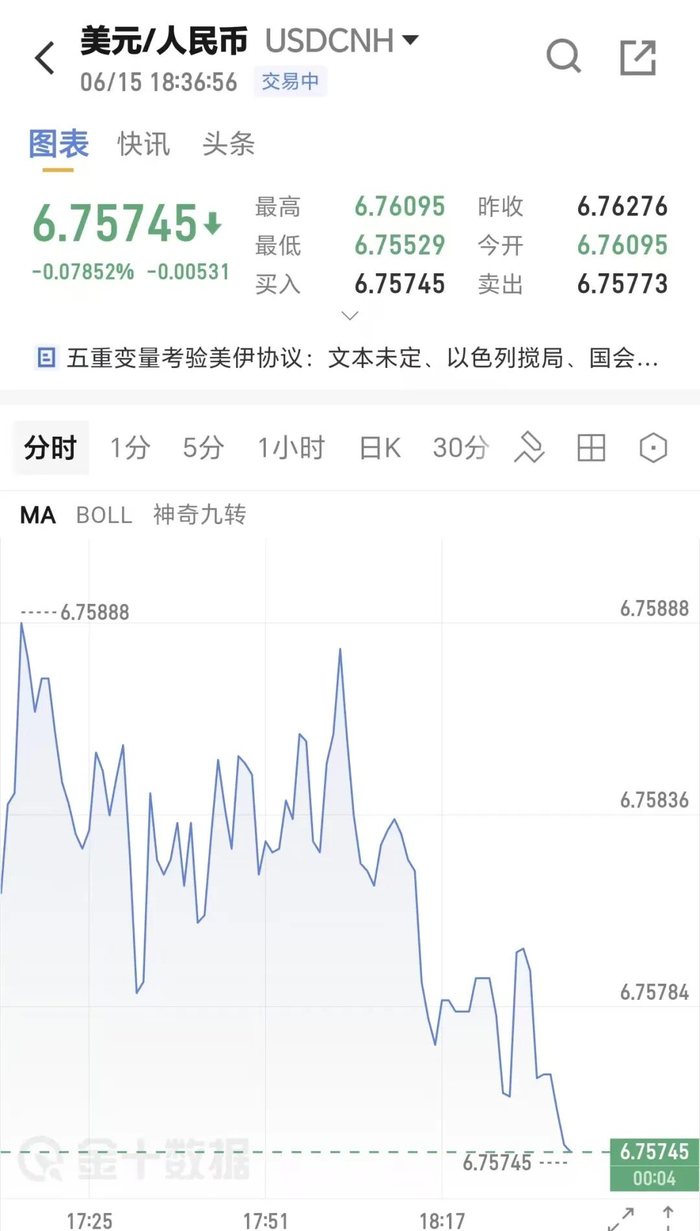
Task: Open the drawing tools pencil icon
Action: click(529, 448)
